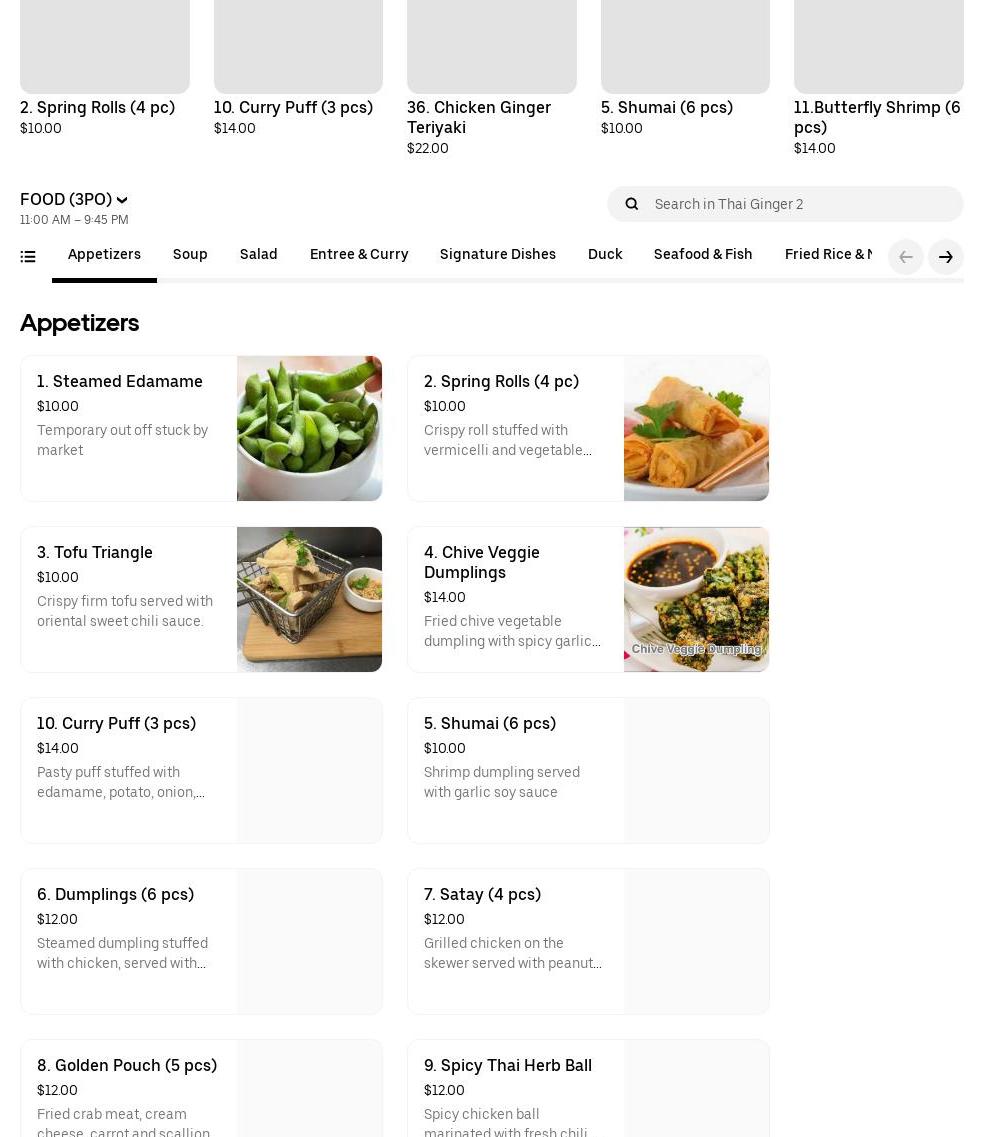This screenshot has height=1137, width=984.
Task: Go to the Signature Dishes tab
Action: point(497,255)
